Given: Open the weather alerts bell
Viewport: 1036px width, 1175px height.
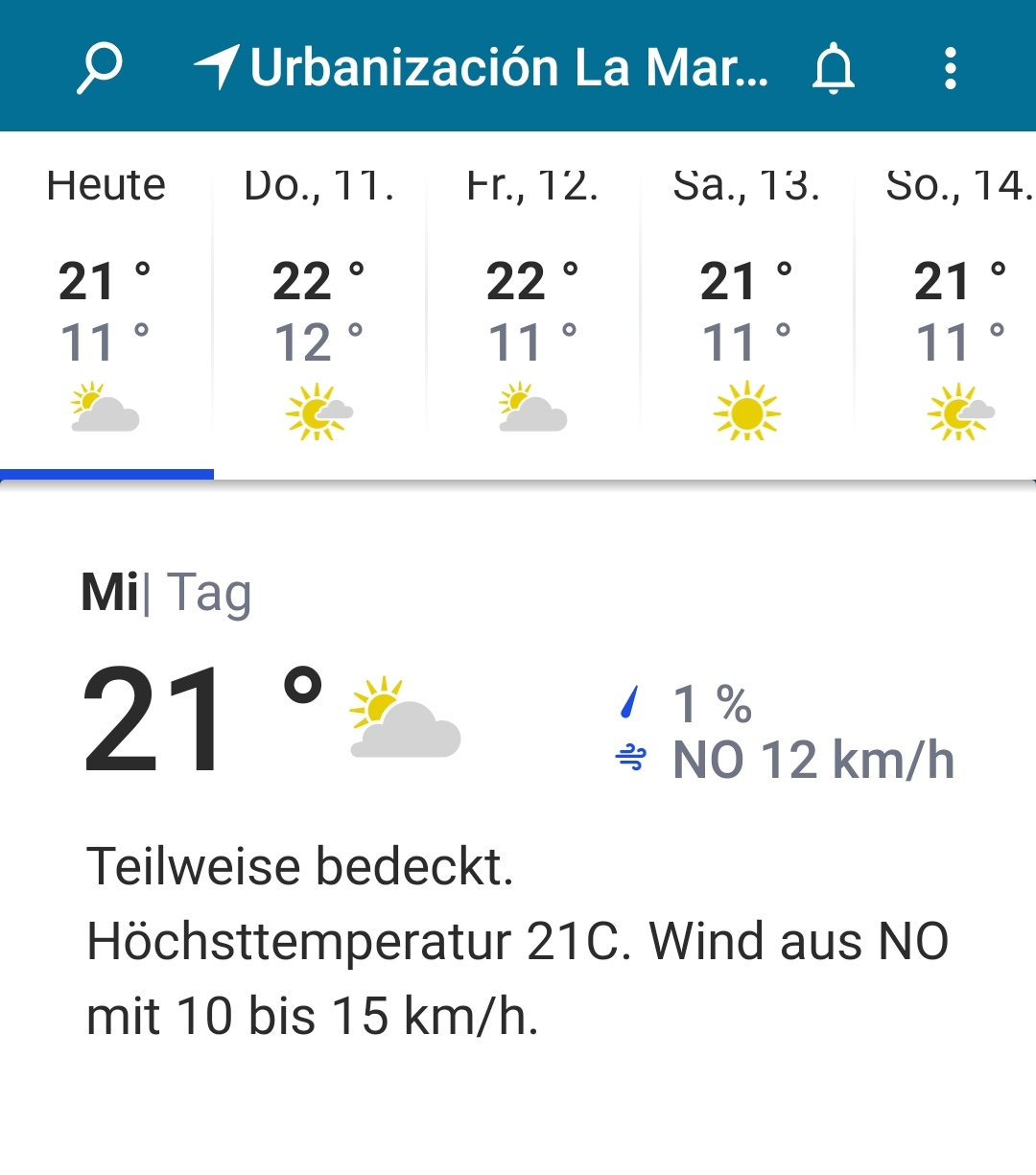Looking at the screenshot, I should click(x=833, y=68).
